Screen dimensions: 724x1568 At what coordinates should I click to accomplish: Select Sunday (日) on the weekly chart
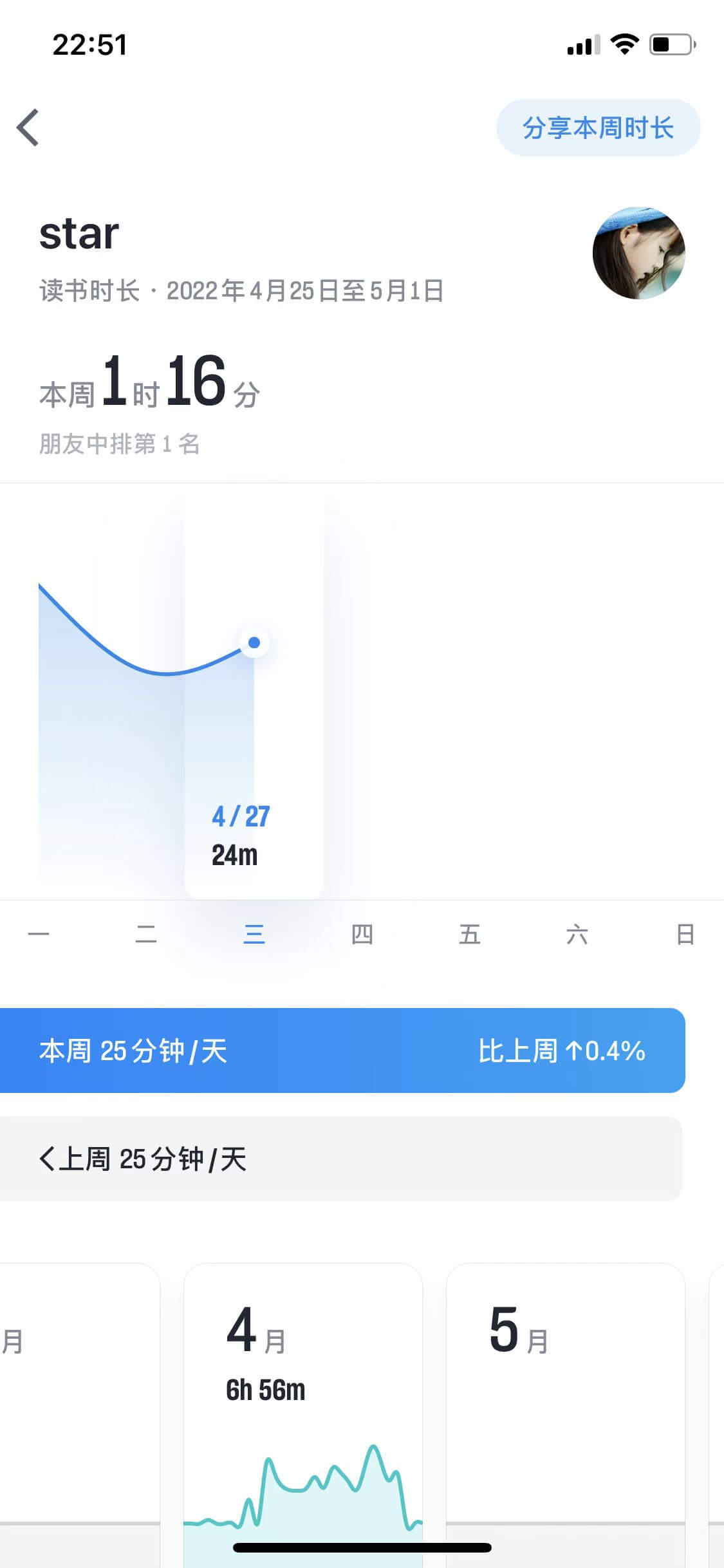point(685,934)
